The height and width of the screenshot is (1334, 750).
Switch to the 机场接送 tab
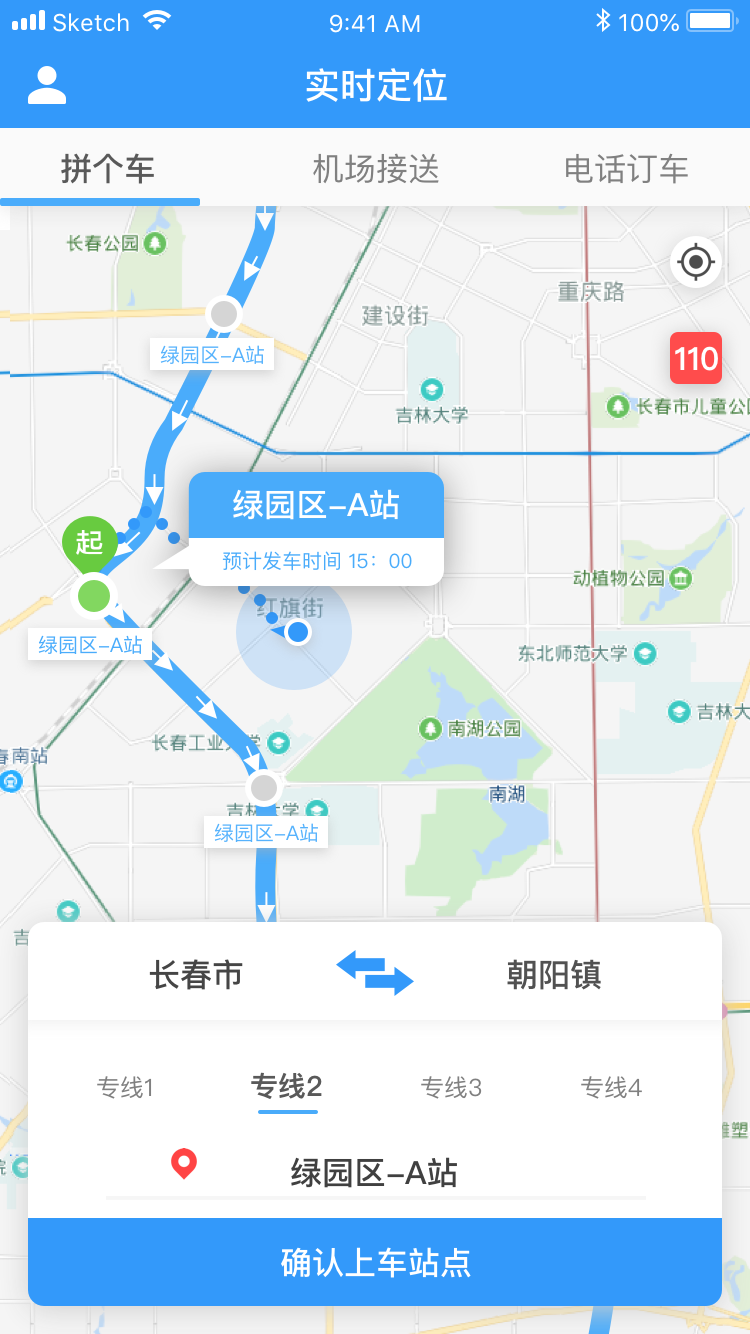(376, 169)
